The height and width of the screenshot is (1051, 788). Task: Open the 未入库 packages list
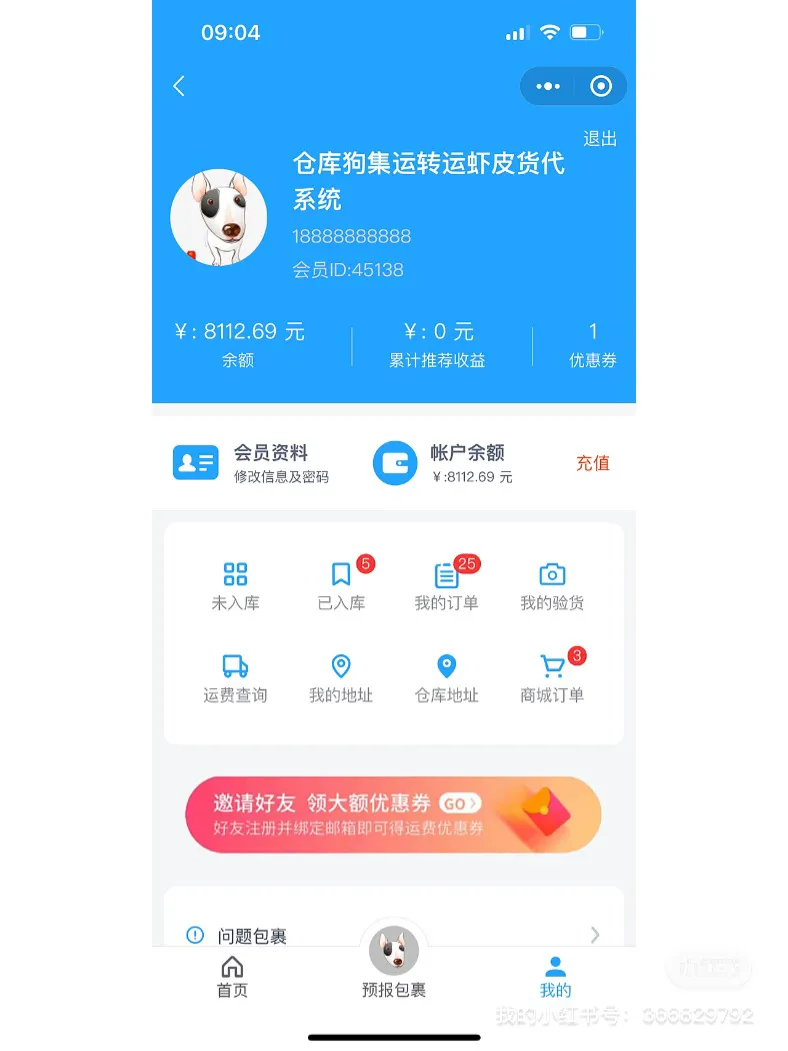[x=235, y=586]
